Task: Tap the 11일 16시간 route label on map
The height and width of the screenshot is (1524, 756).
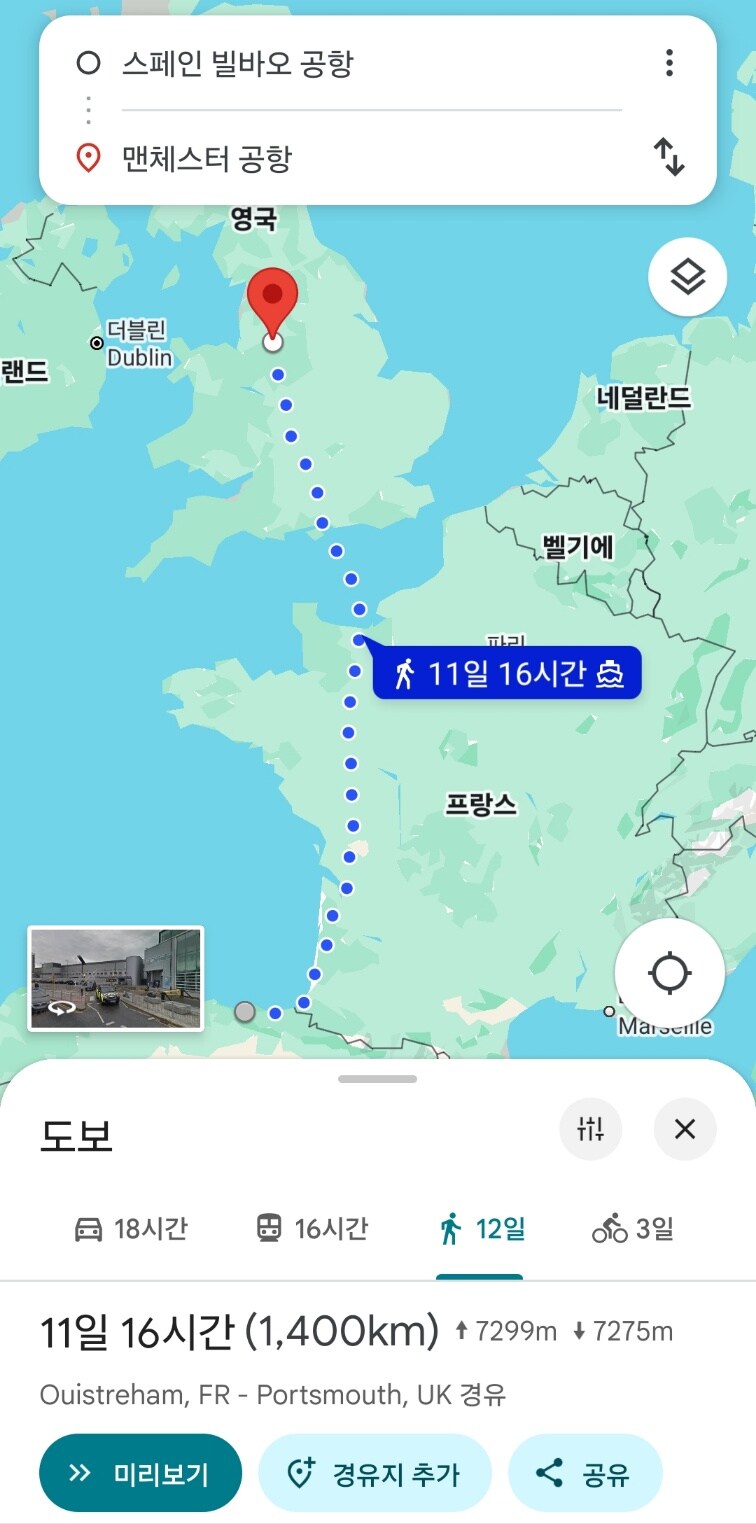Action: click(507, 674)
